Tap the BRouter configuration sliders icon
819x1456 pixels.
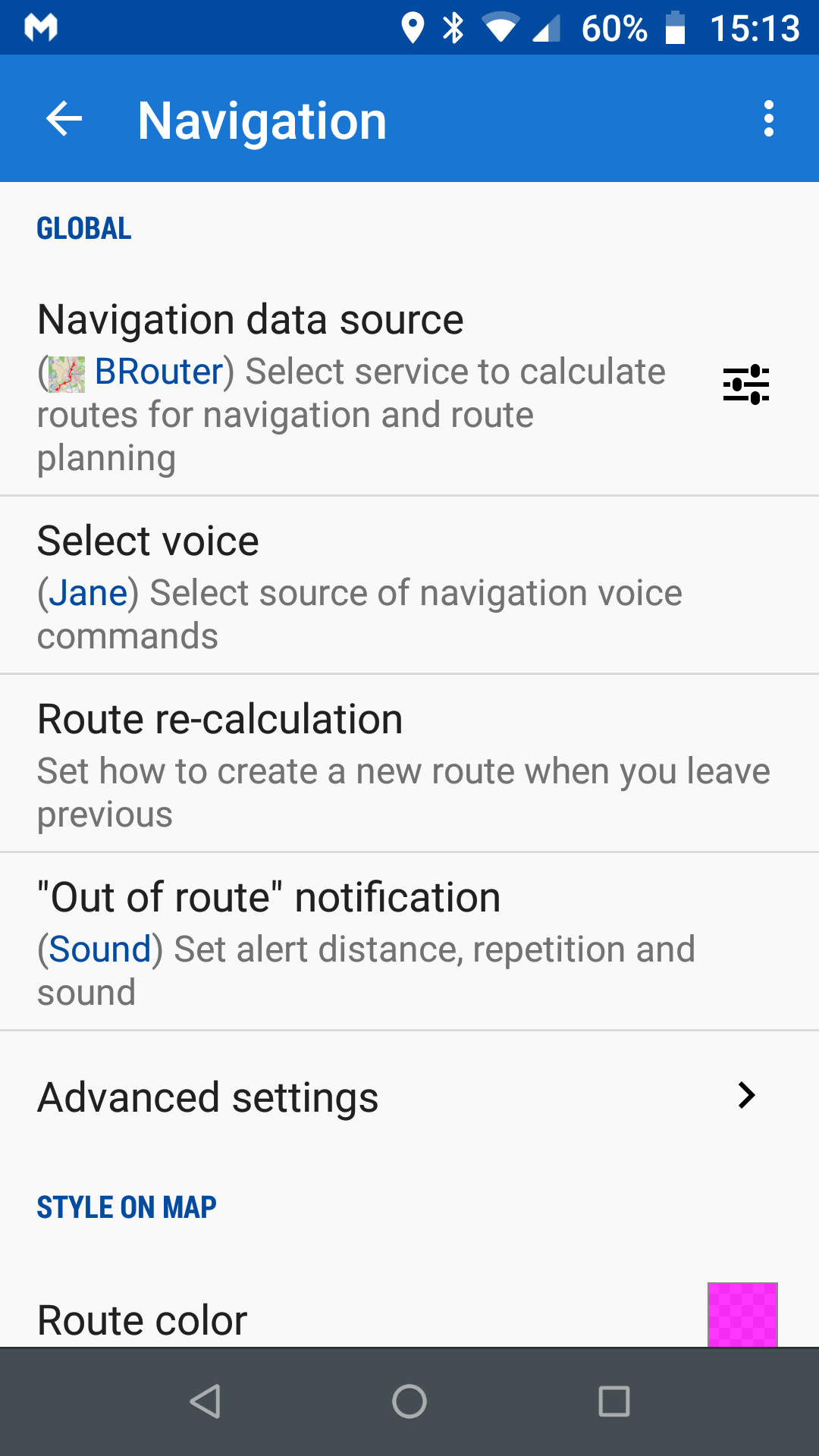[745, 384]
